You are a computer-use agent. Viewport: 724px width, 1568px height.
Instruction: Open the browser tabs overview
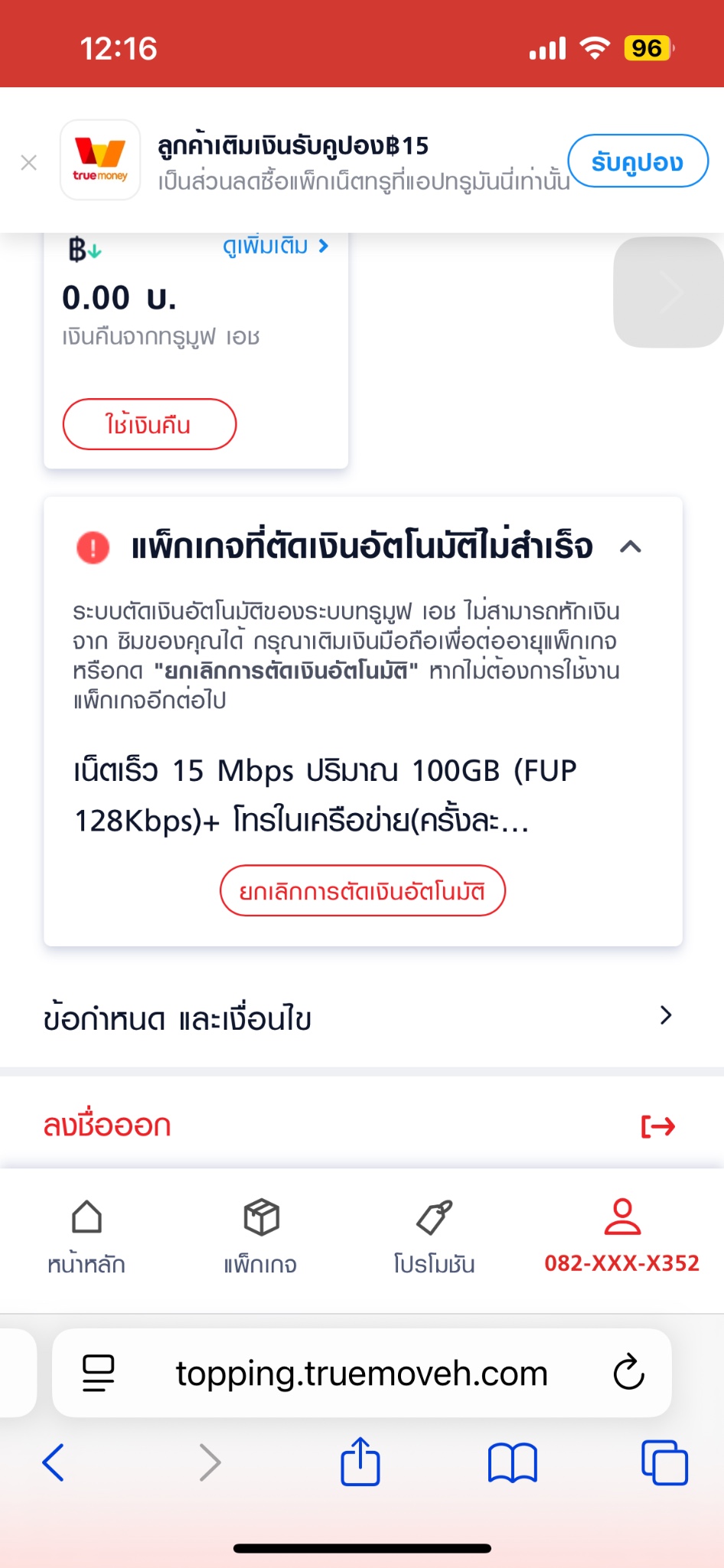coord(664,1462)
